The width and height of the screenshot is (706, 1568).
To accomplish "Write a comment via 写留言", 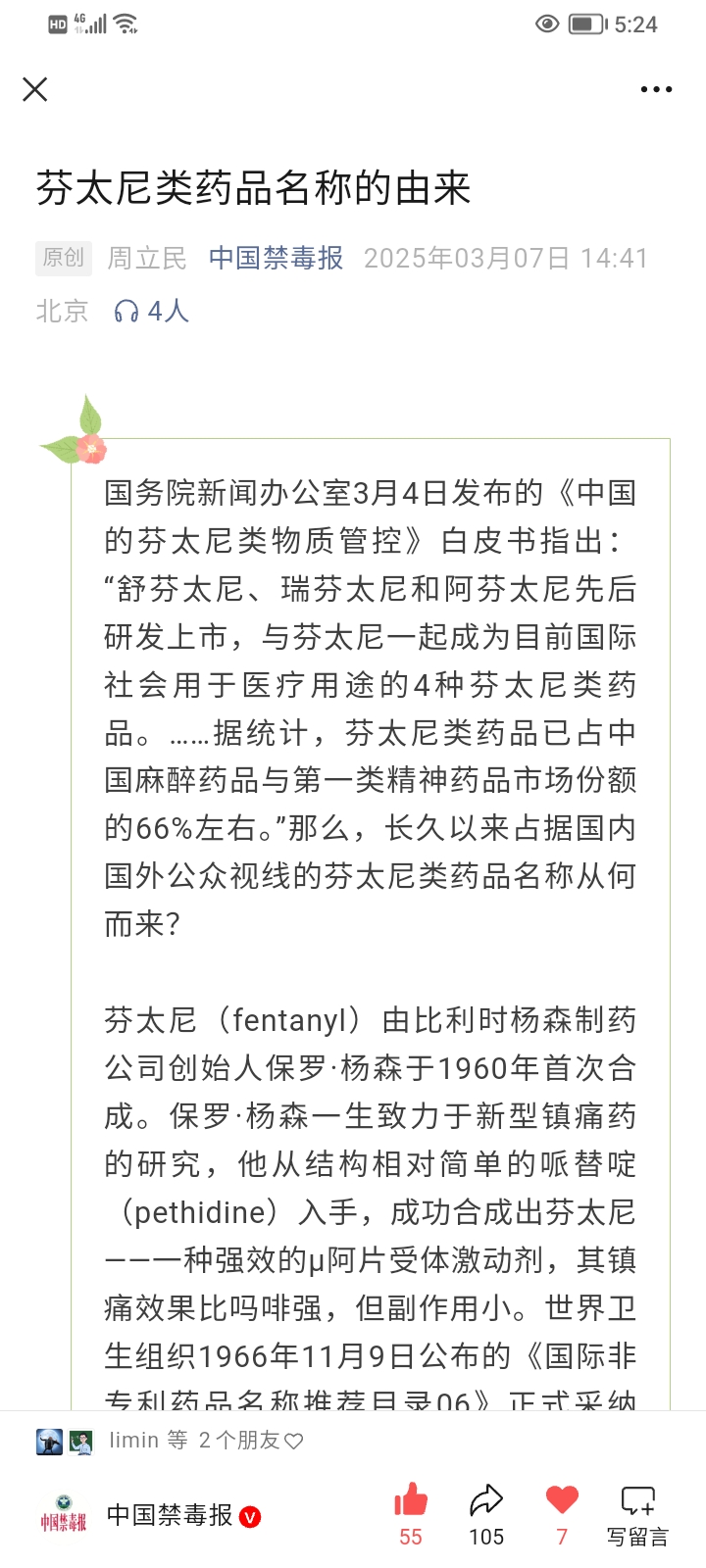I will [637, 1514].
